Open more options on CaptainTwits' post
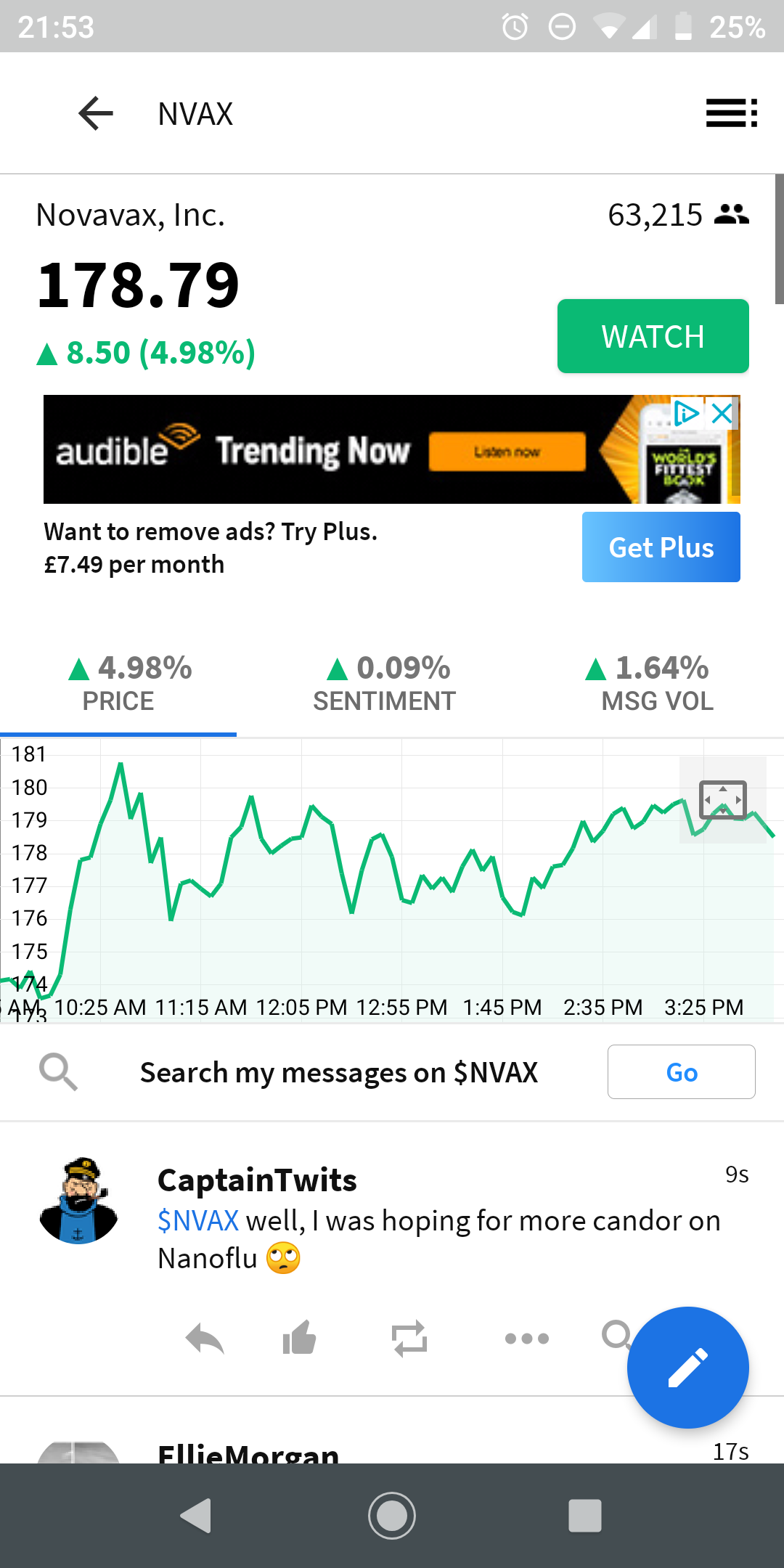784x1568 pixels. pyautogui.click(x=526, y=1338)
